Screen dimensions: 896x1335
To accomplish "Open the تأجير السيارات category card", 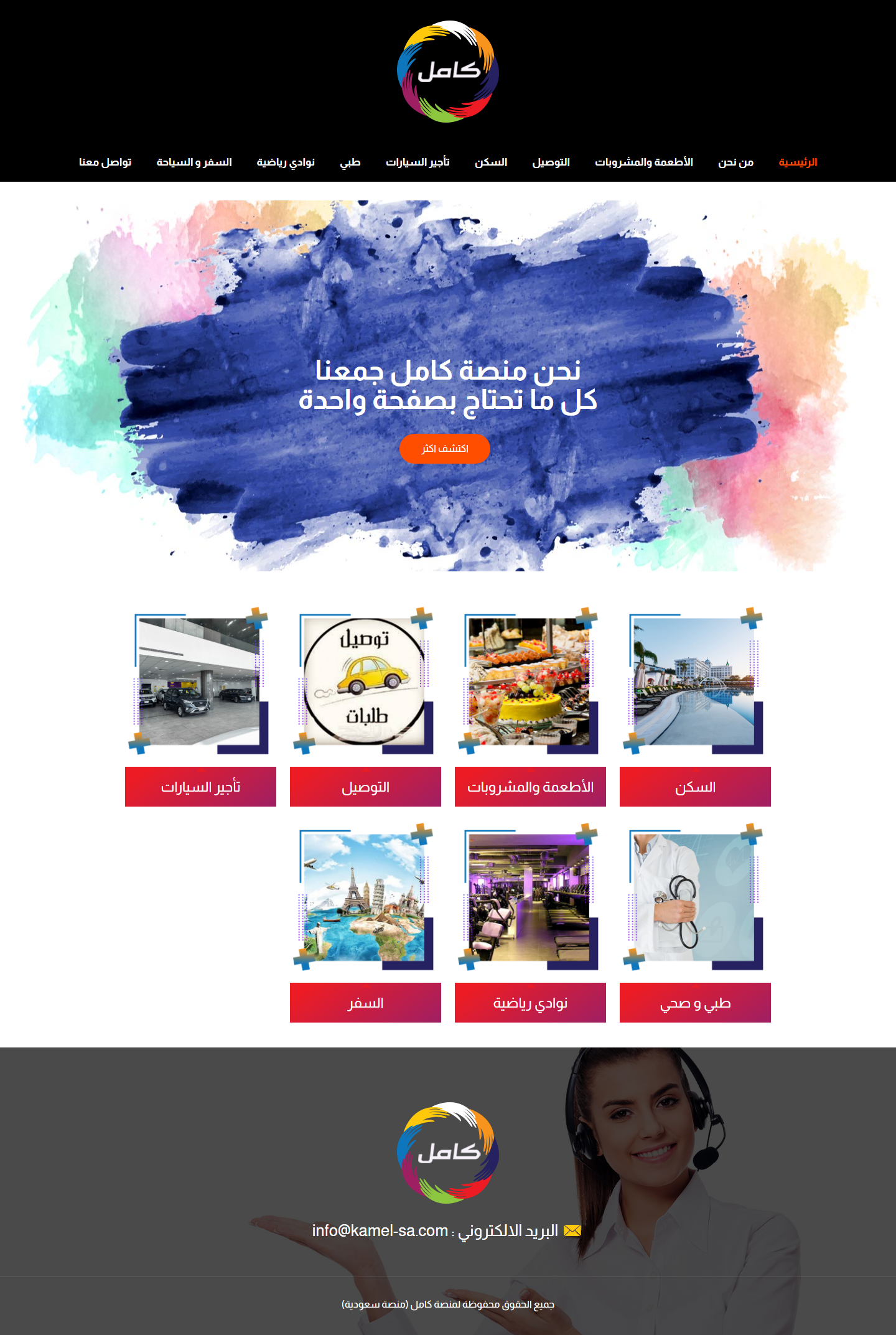I will 200,787.
